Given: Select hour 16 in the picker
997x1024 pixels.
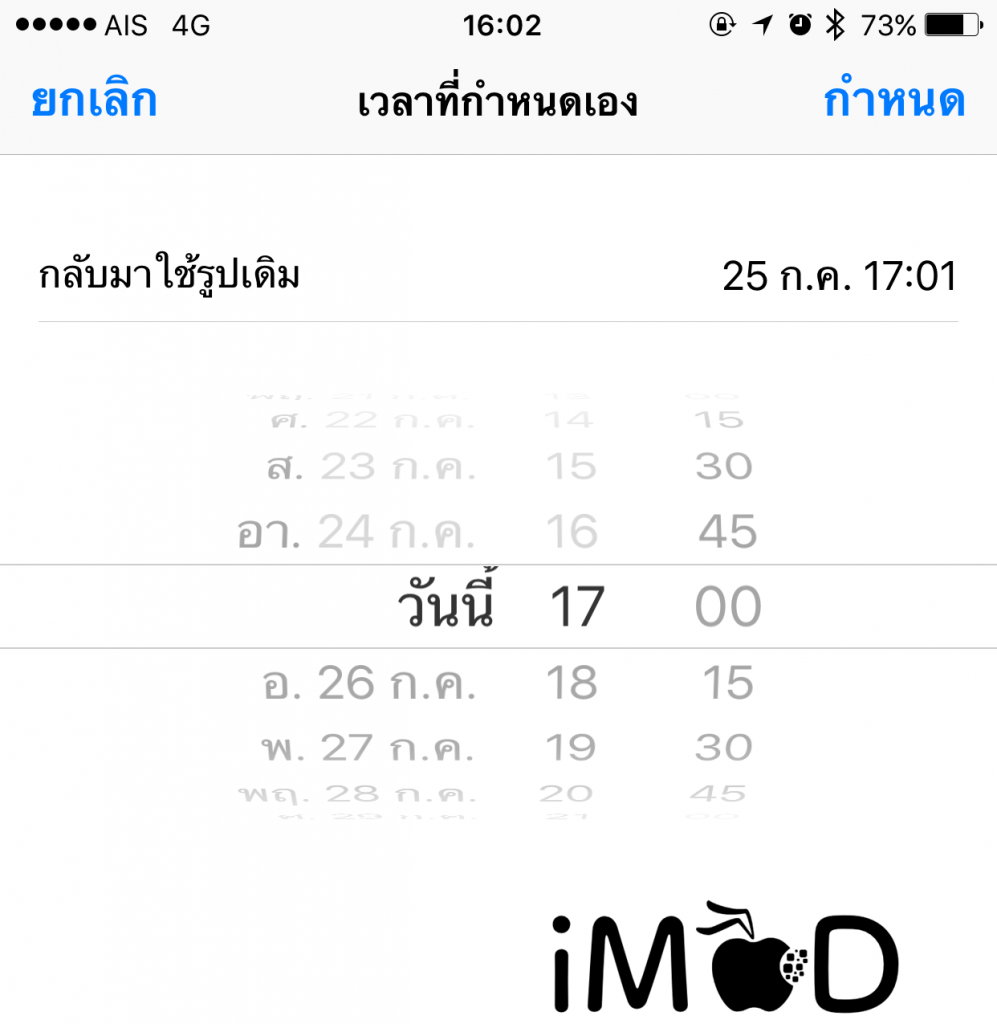Looking at the screenshot, I should (571, 533).
